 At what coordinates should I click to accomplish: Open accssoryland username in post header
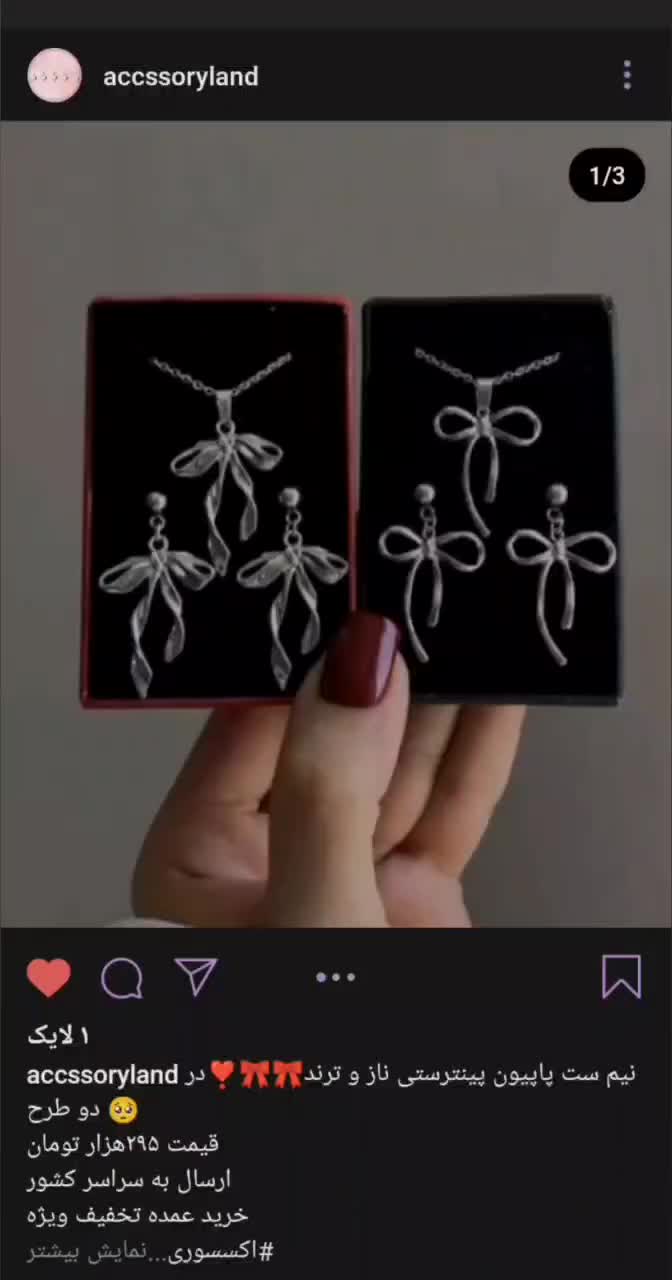[x=180, y=77]
